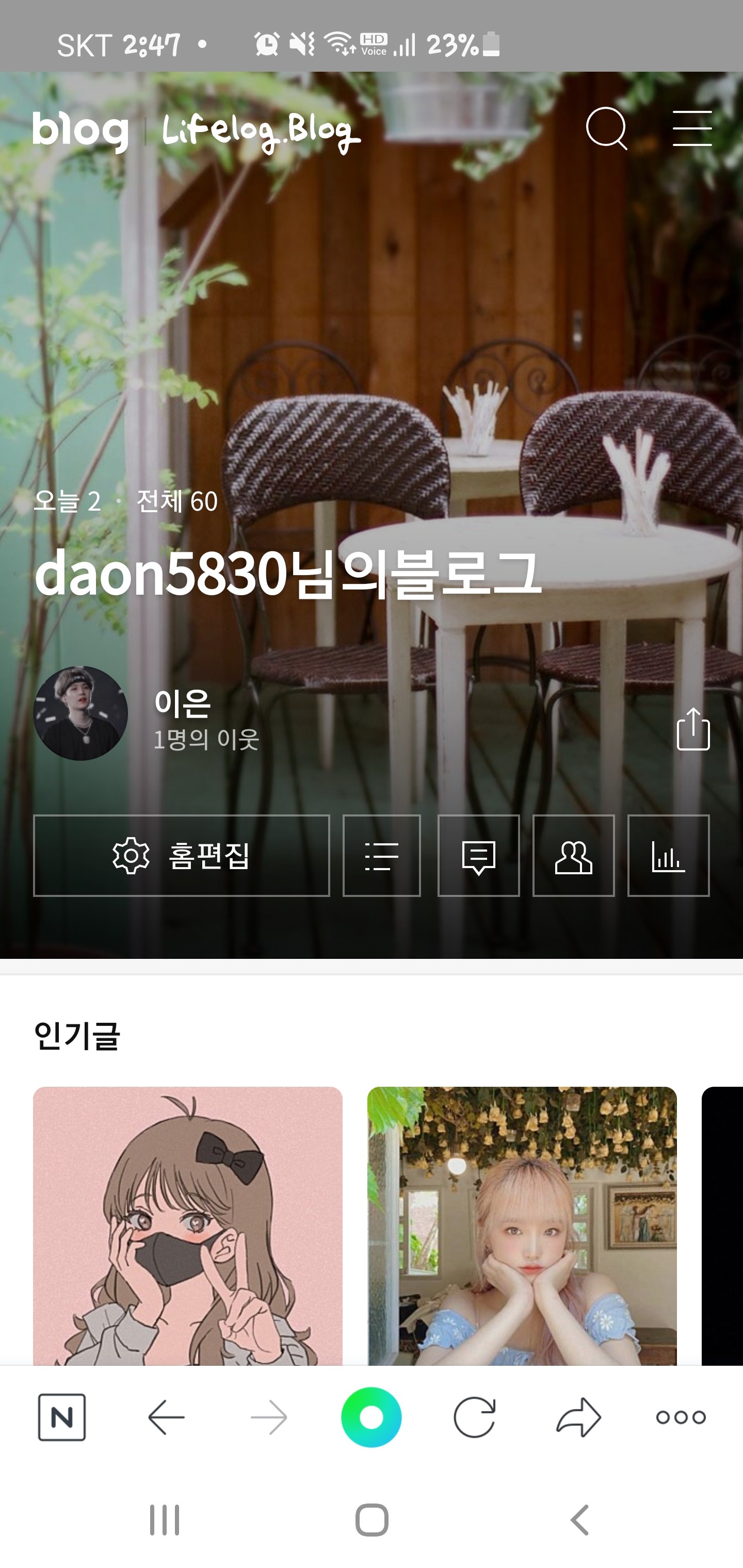This screenshot has width=743, height=1568.
Task: Share this blog via the share icon
Action: click(693, 729)
